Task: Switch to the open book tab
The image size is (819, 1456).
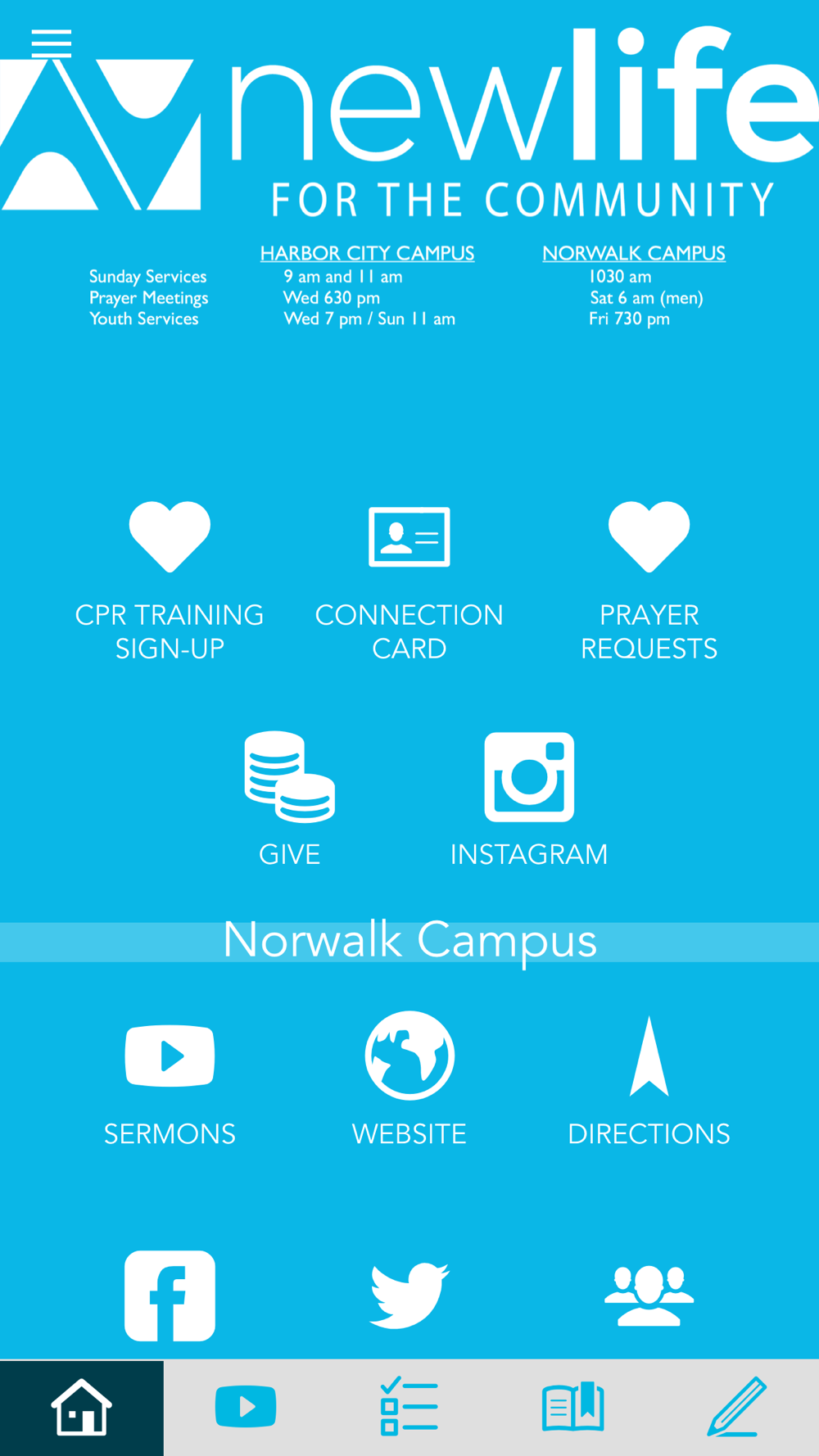Action: point(573,1408)
